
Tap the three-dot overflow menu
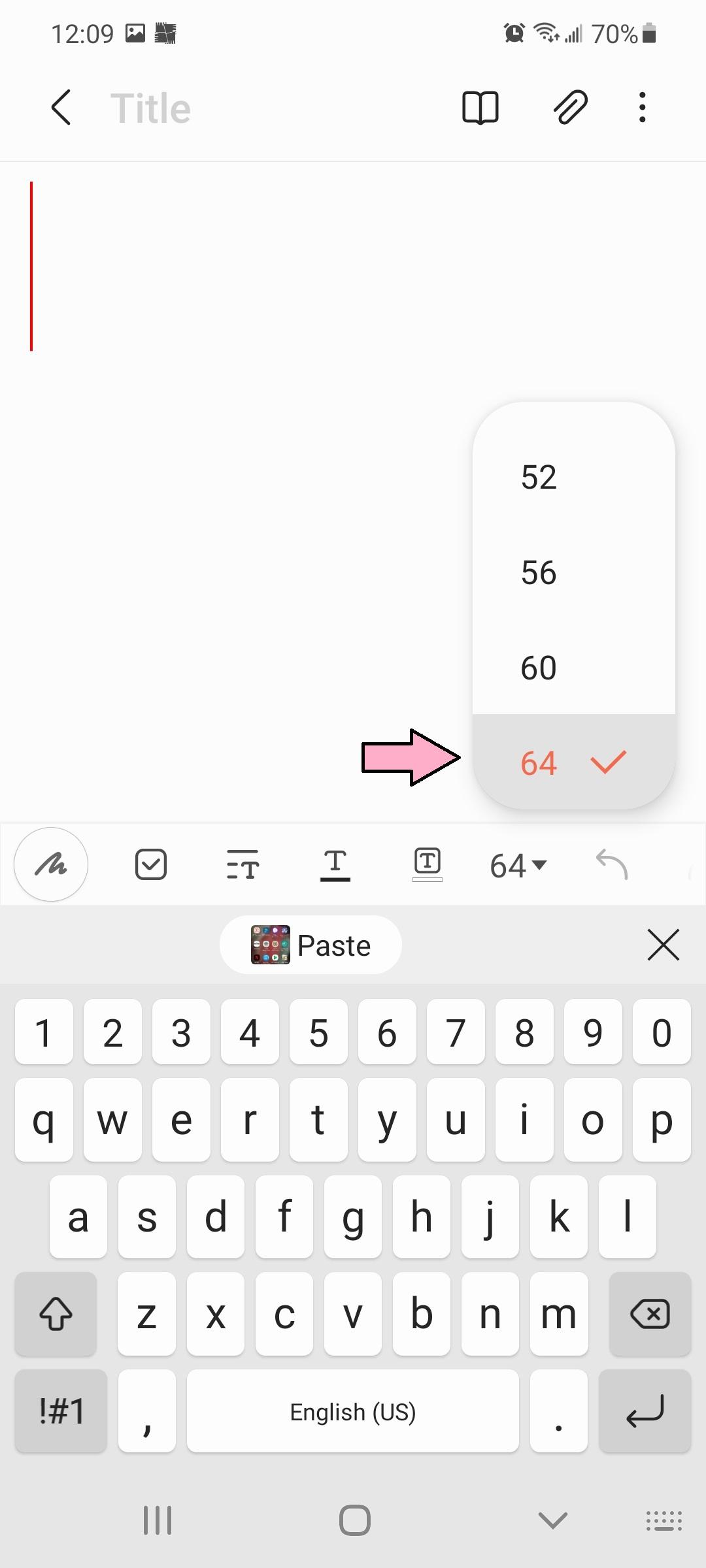[642, 107]
